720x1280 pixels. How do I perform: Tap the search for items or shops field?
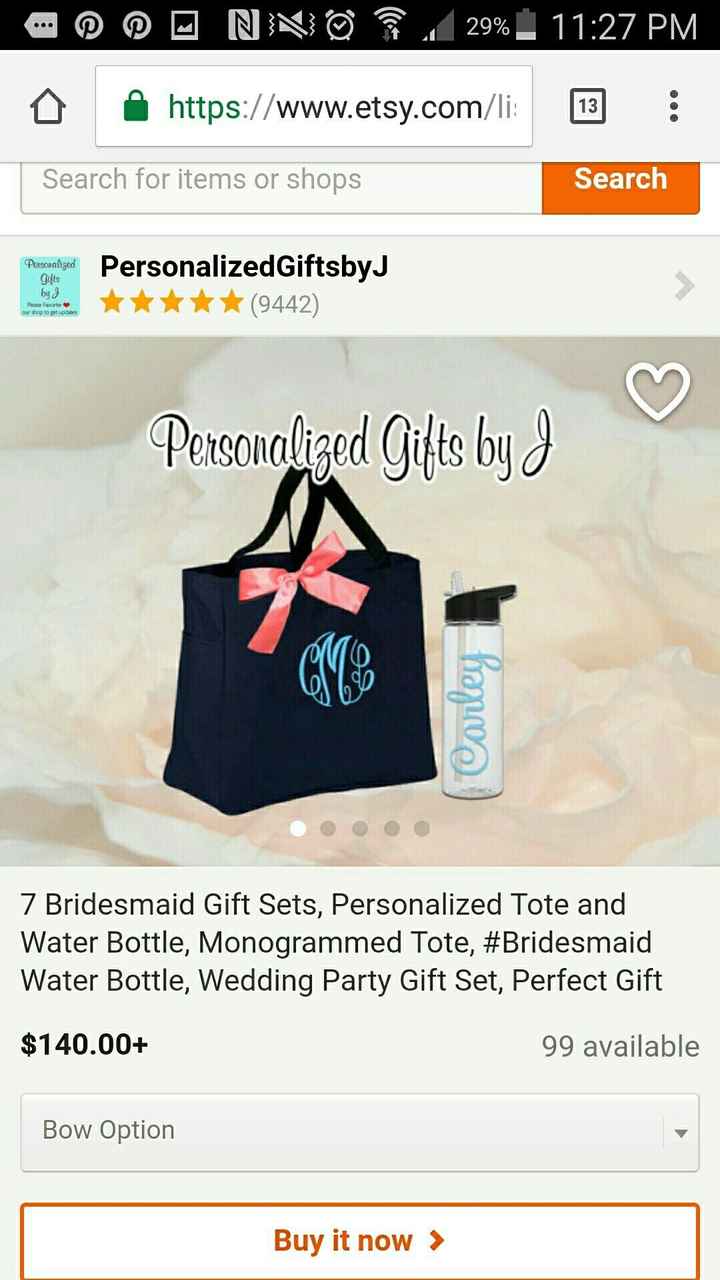(280, 180)
